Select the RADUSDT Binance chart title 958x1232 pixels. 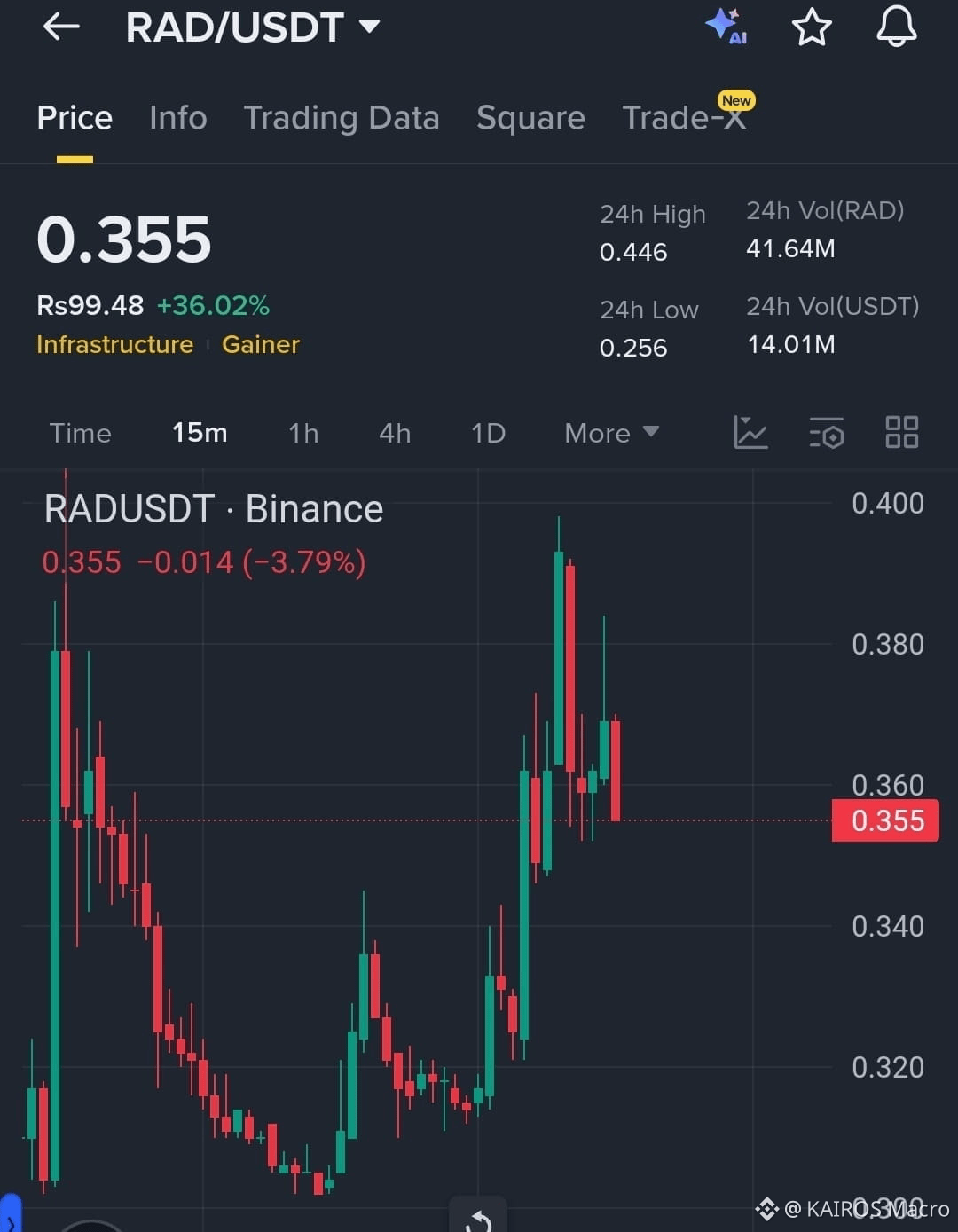pos(213,507)
